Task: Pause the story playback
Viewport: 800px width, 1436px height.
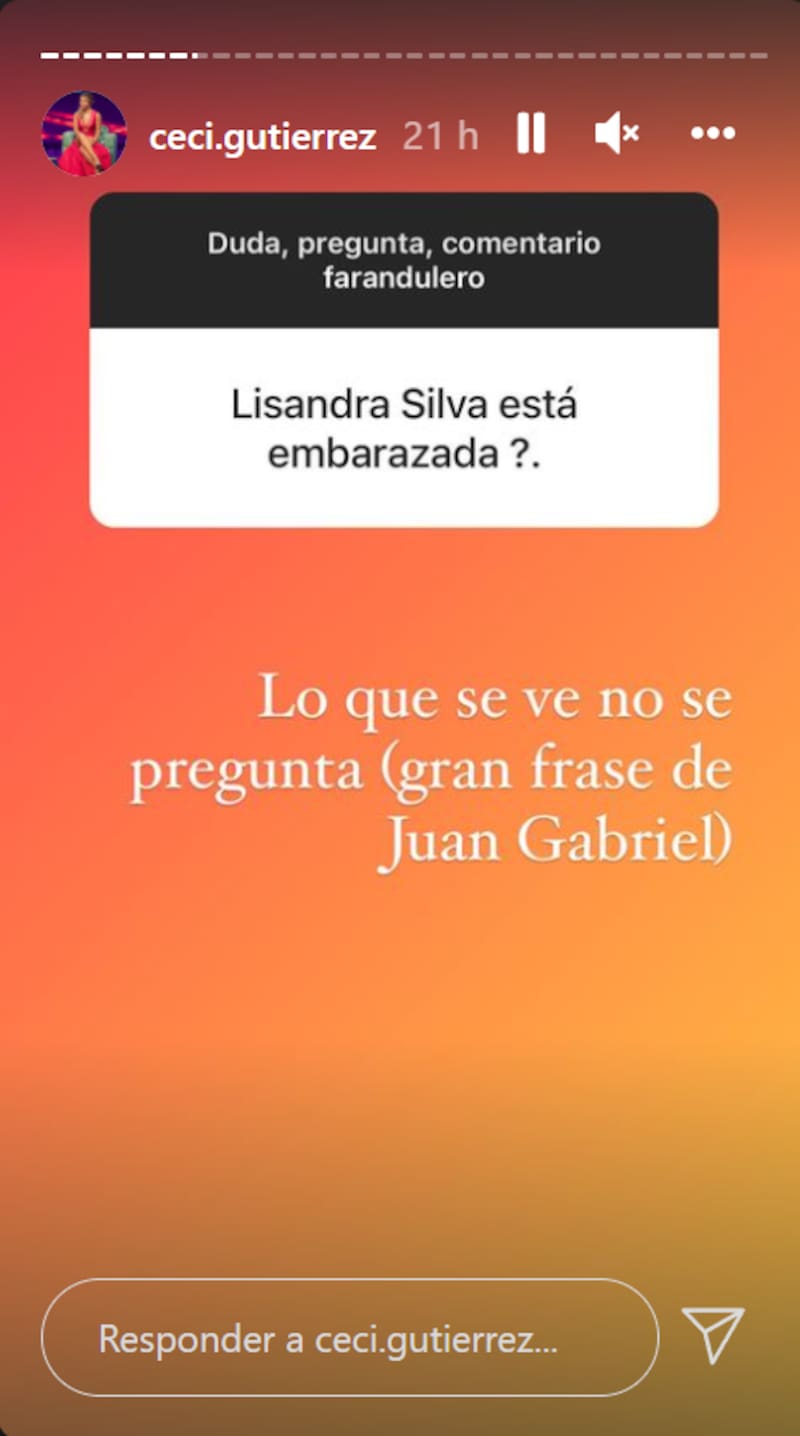Action: (531, 133)
